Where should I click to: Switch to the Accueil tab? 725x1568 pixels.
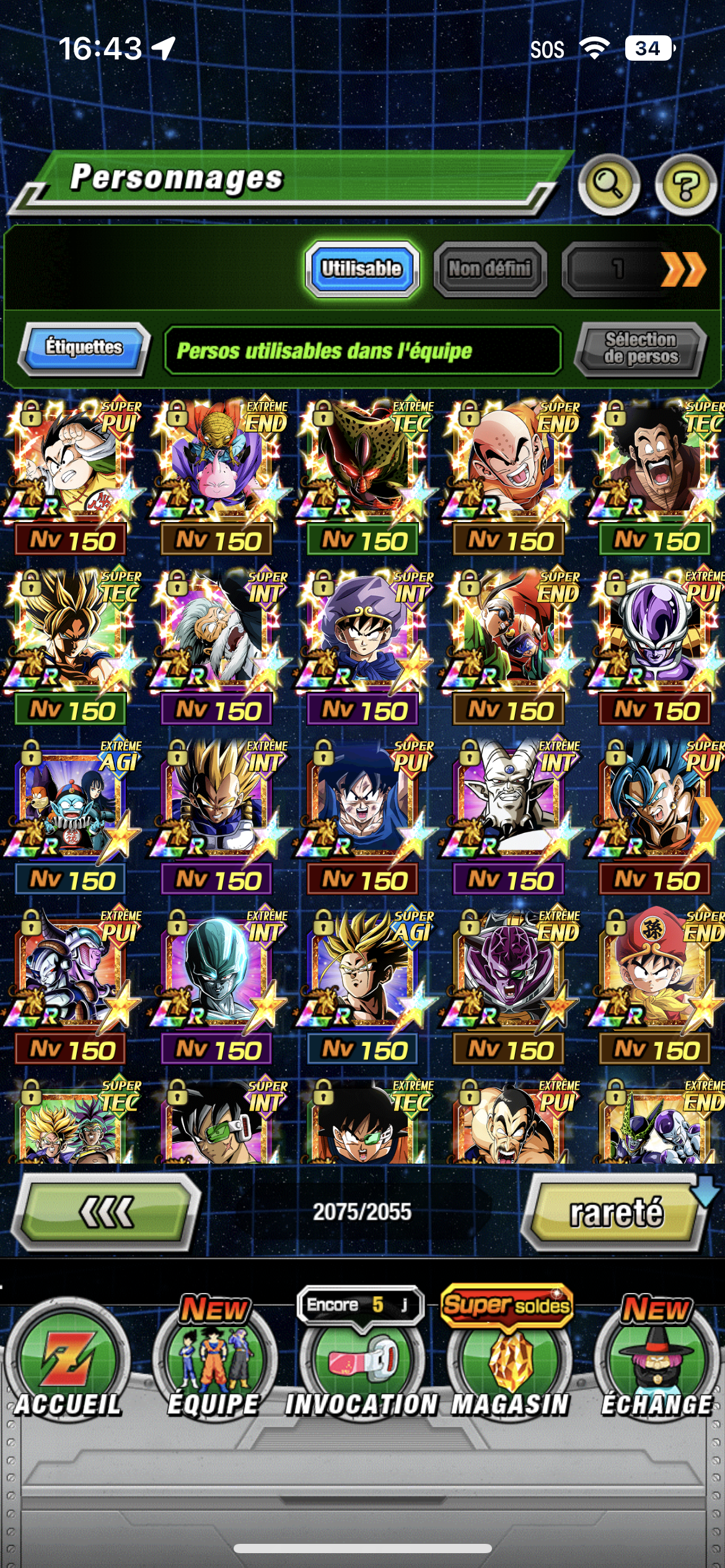[68, 1363]
